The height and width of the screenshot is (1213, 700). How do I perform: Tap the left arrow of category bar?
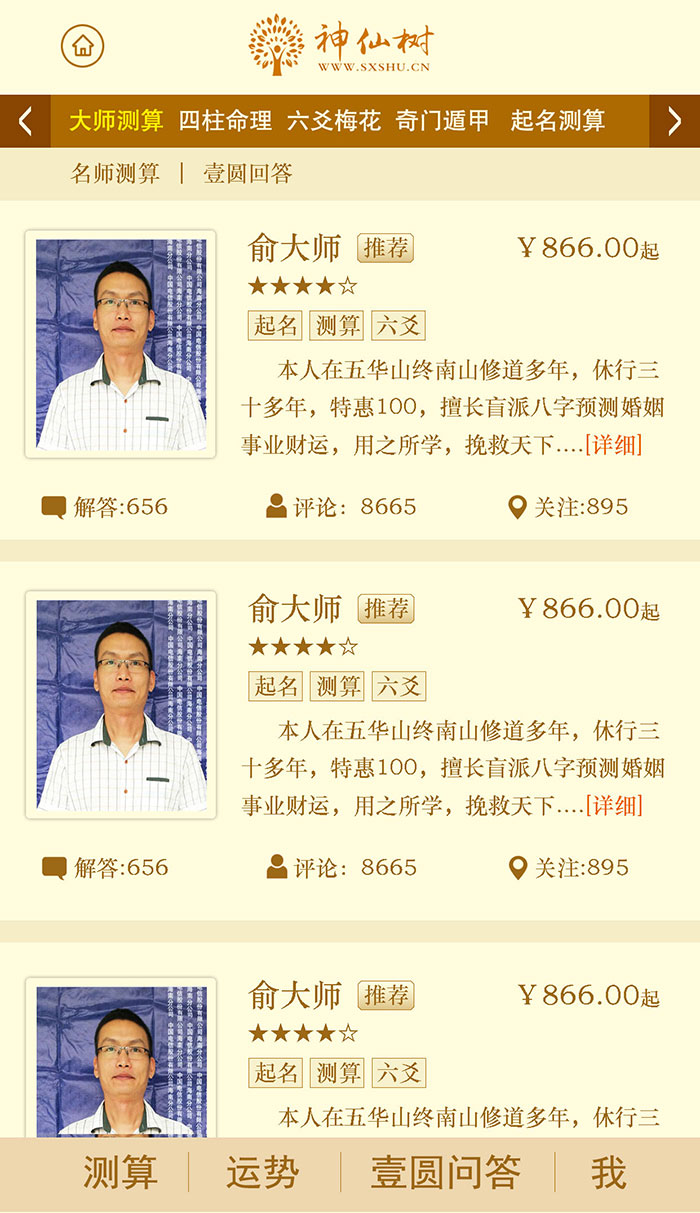point(25,122)
